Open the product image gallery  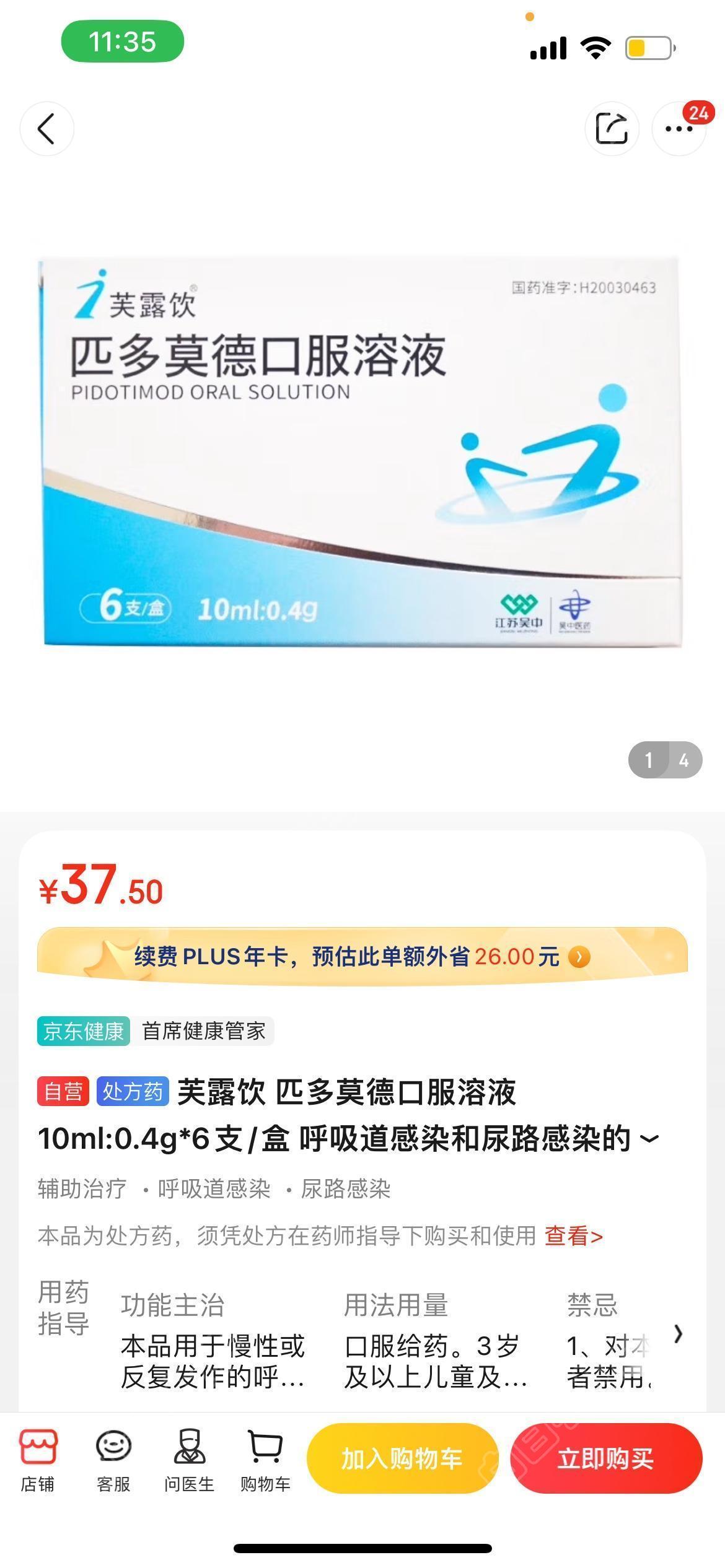pyautogui.click(x=362, y=452)
